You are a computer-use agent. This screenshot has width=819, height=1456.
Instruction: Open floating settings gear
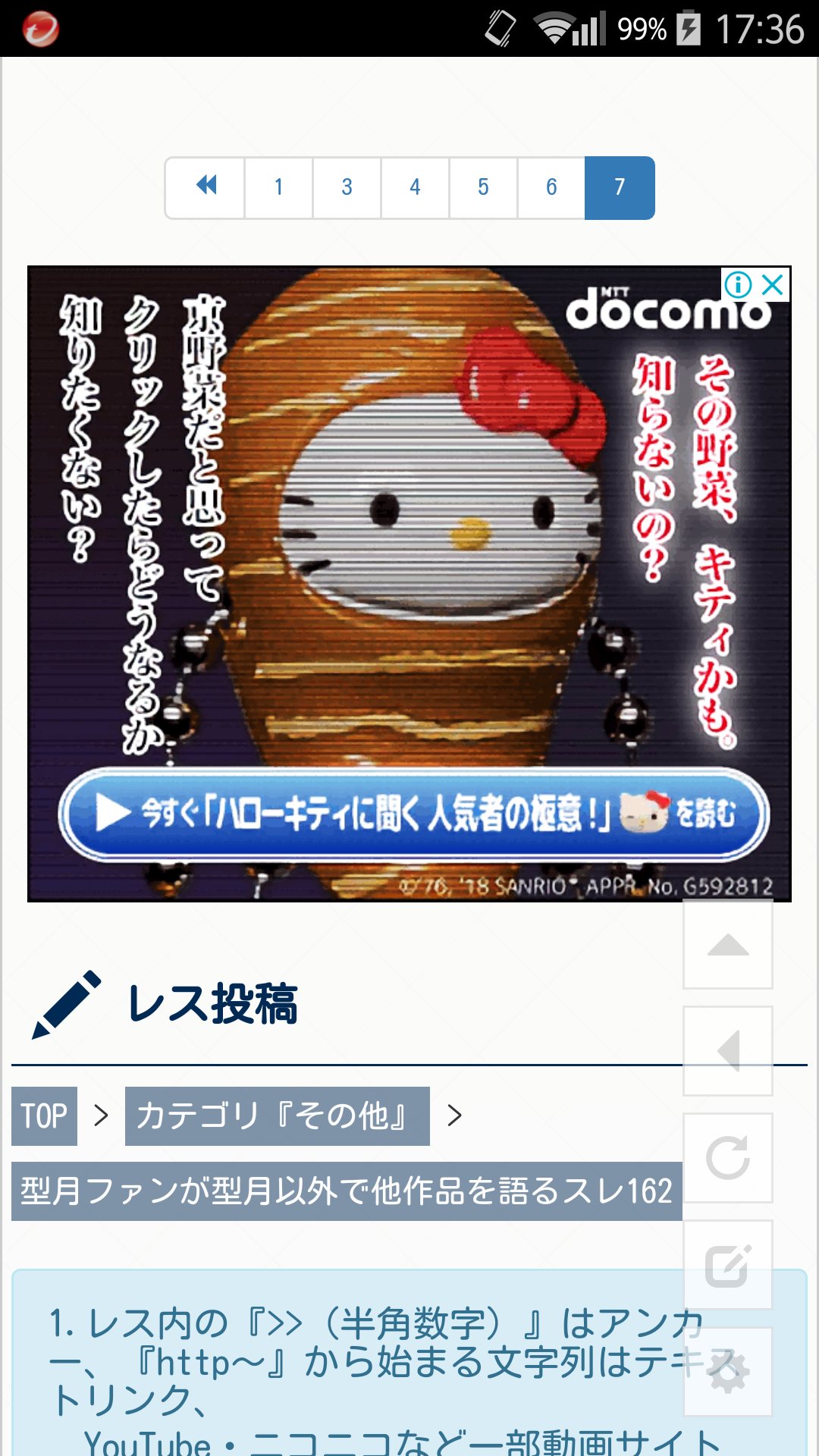pos(728,1372)
